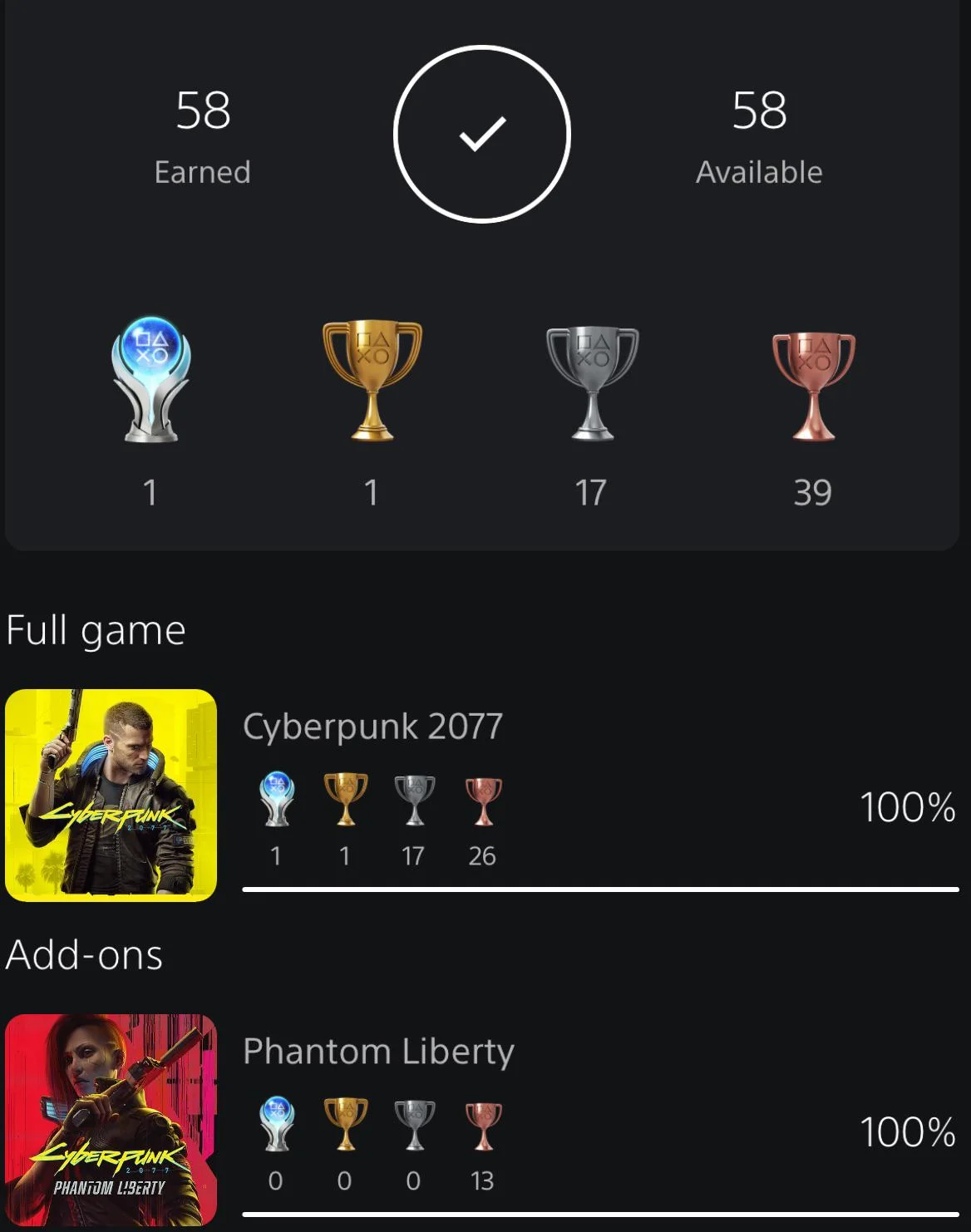971x1232 pixels.
Task: Open the Phantom Liberty trophy list
Action: click(379, 1052)
